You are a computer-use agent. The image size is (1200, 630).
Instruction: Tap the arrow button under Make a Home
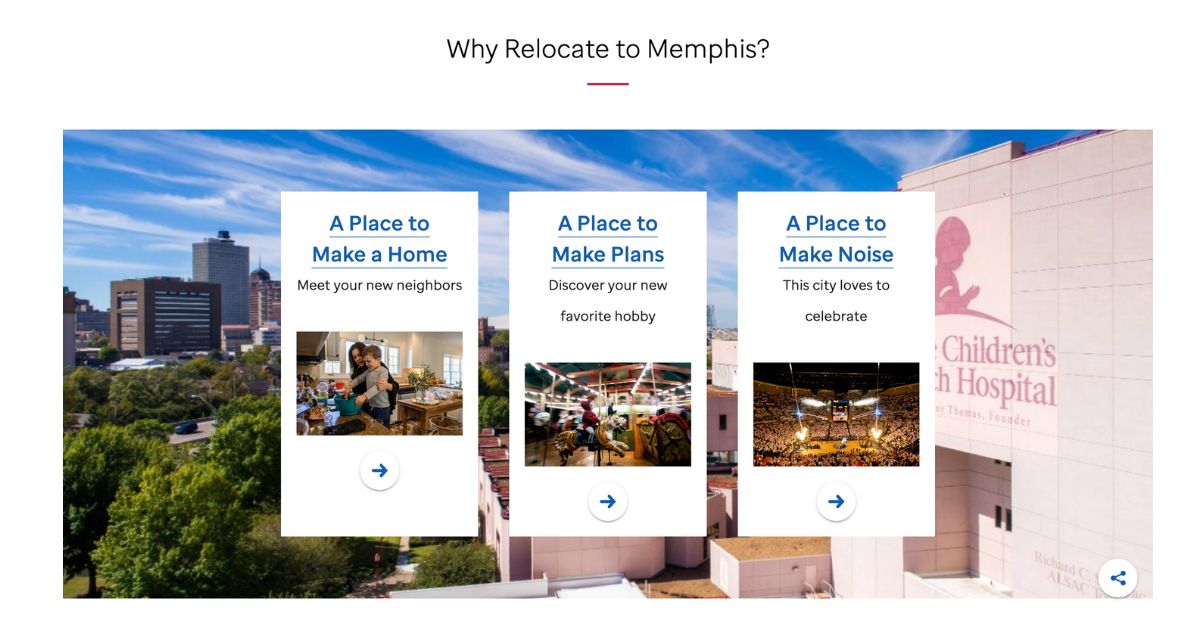click(379, 470)
